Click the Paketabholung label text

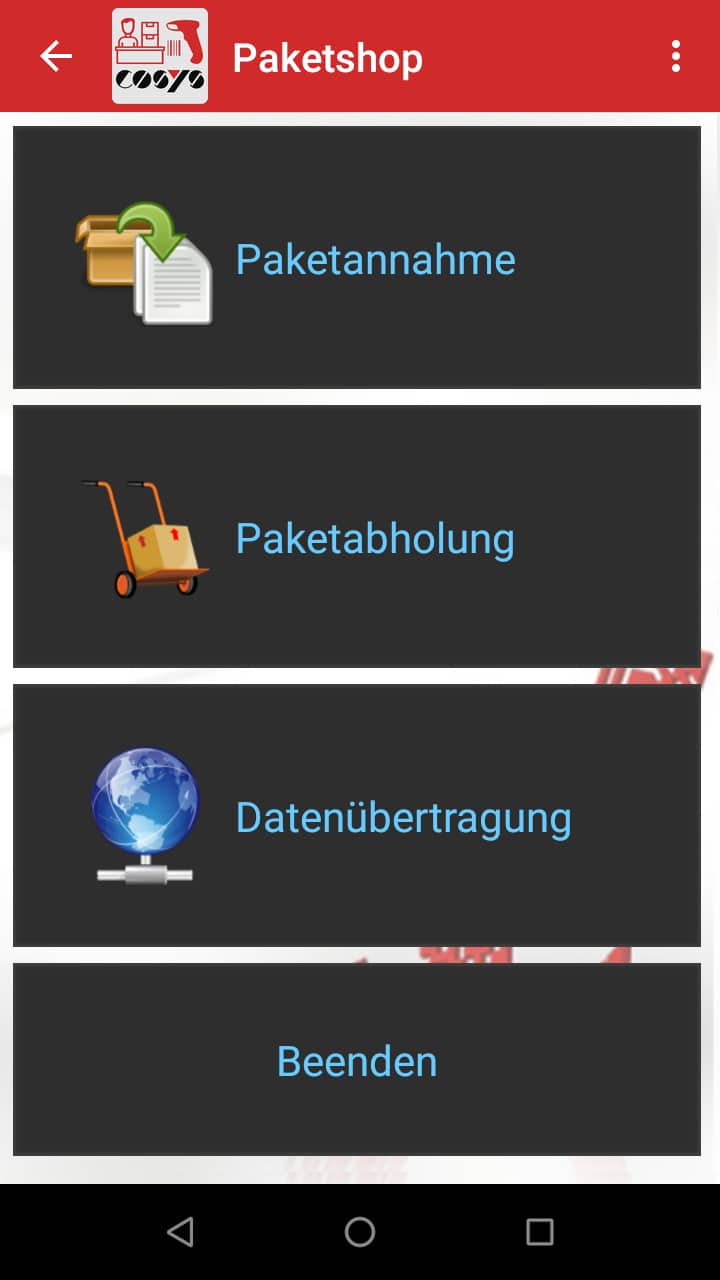pos(375,538)
